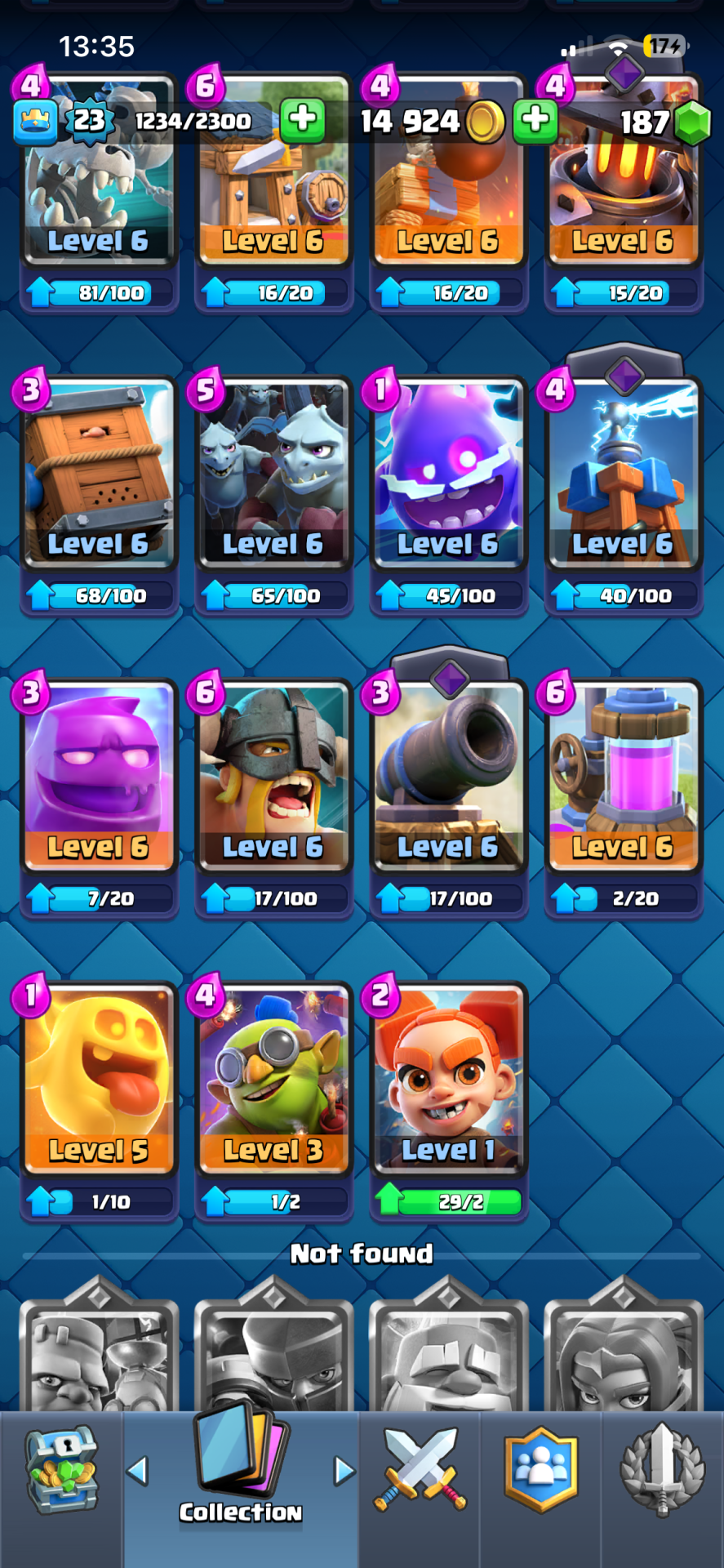Tap the Elixir Golem card

click(99, 776)
